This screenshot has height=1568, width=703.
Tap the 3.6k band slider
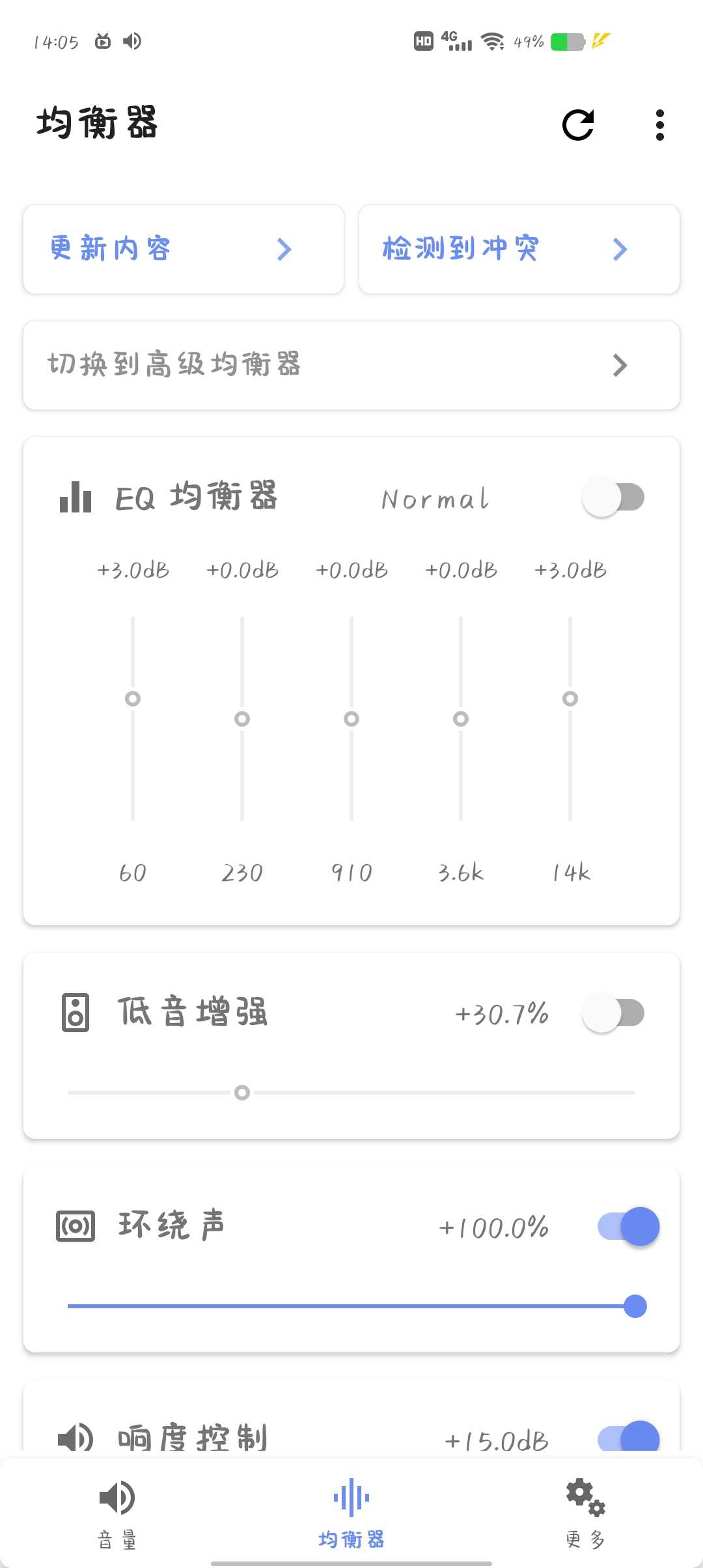click(461, 719)
